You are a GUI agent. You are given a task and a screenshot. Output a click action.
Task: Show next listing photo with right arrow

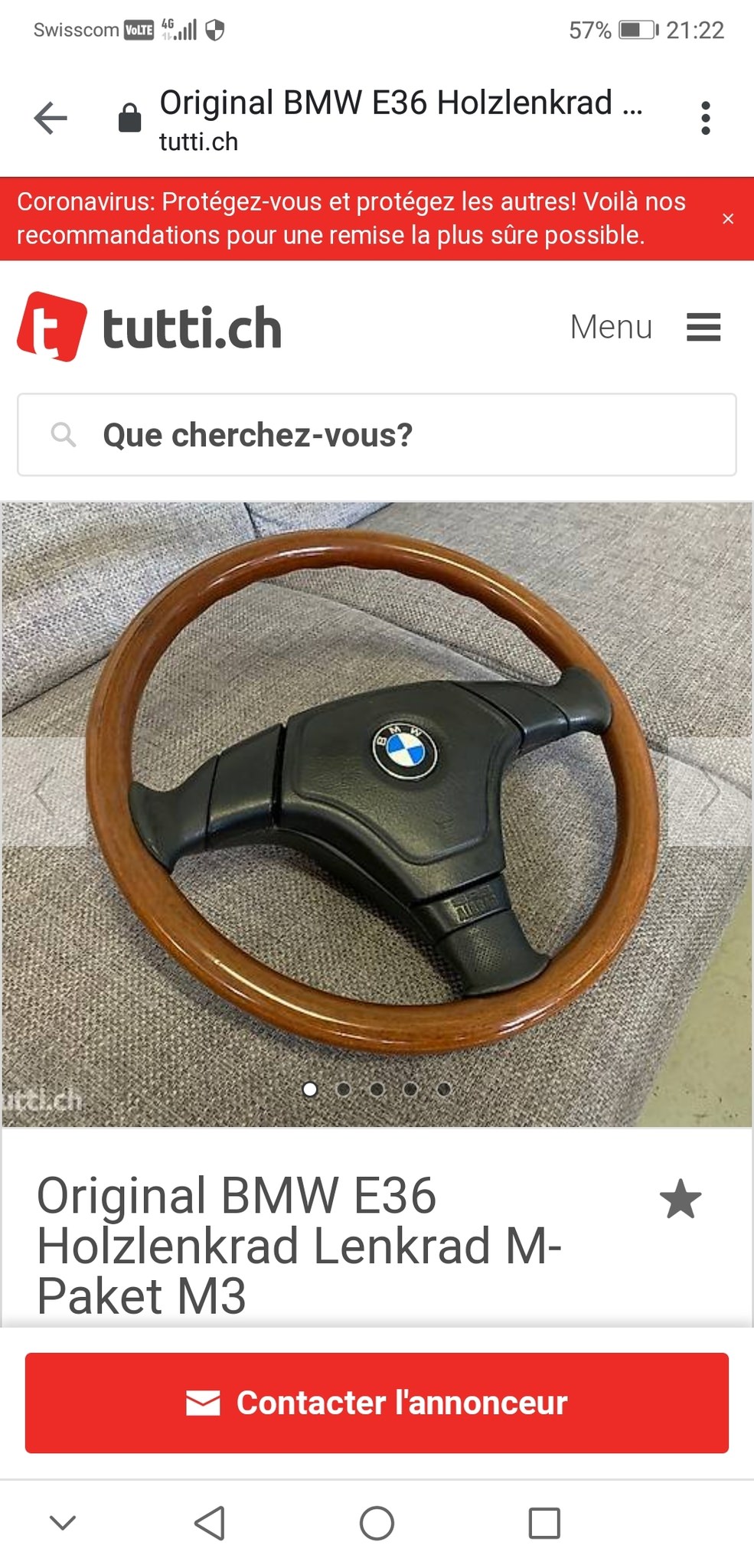click(x=710, y=792)
